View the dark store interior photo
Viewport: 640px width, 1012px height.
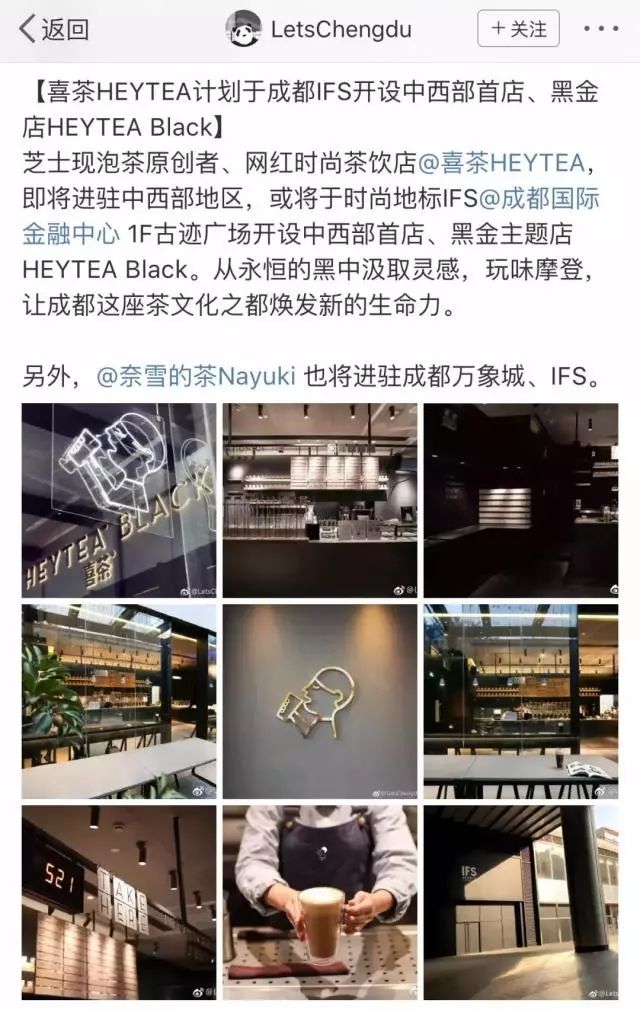coord(521,500)
